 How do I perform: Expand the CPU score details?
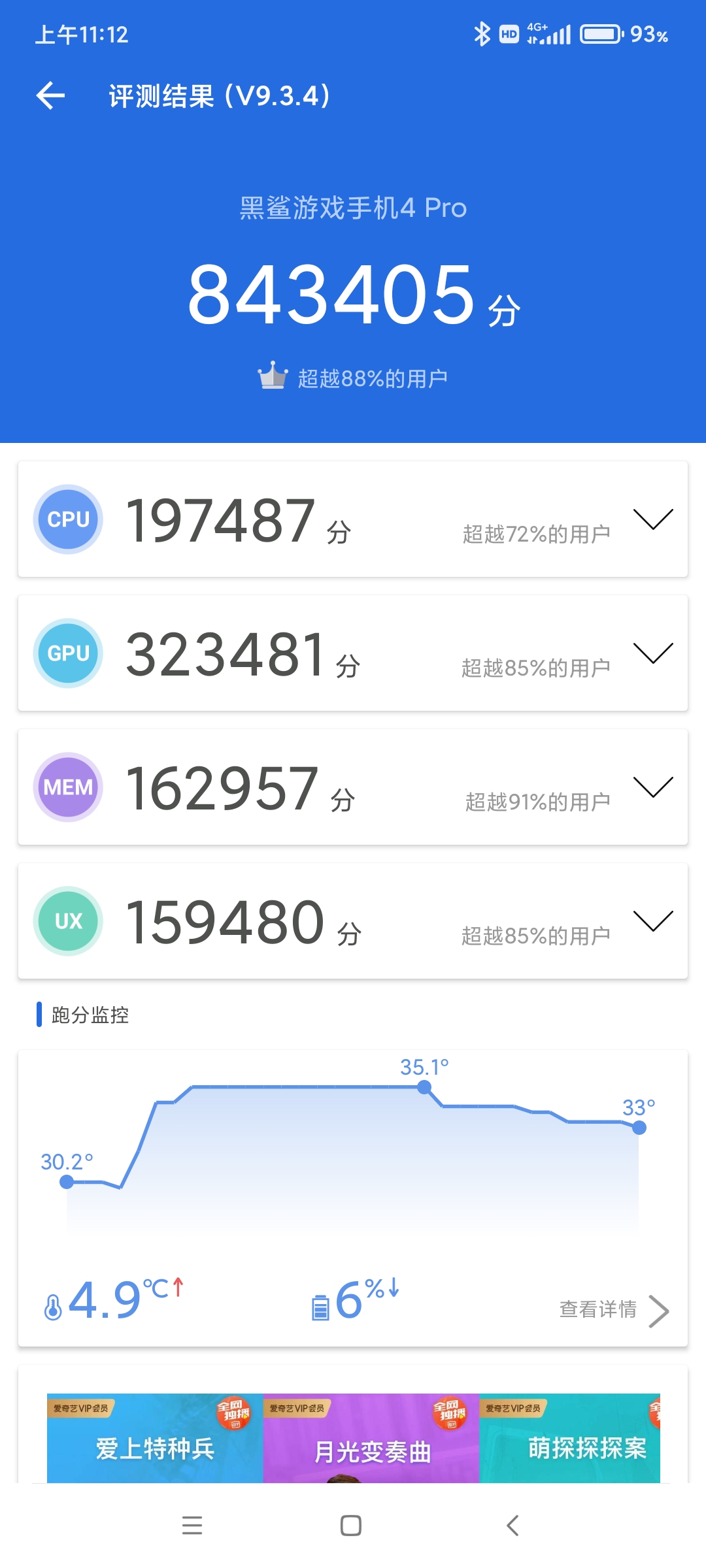coord(653,519)
